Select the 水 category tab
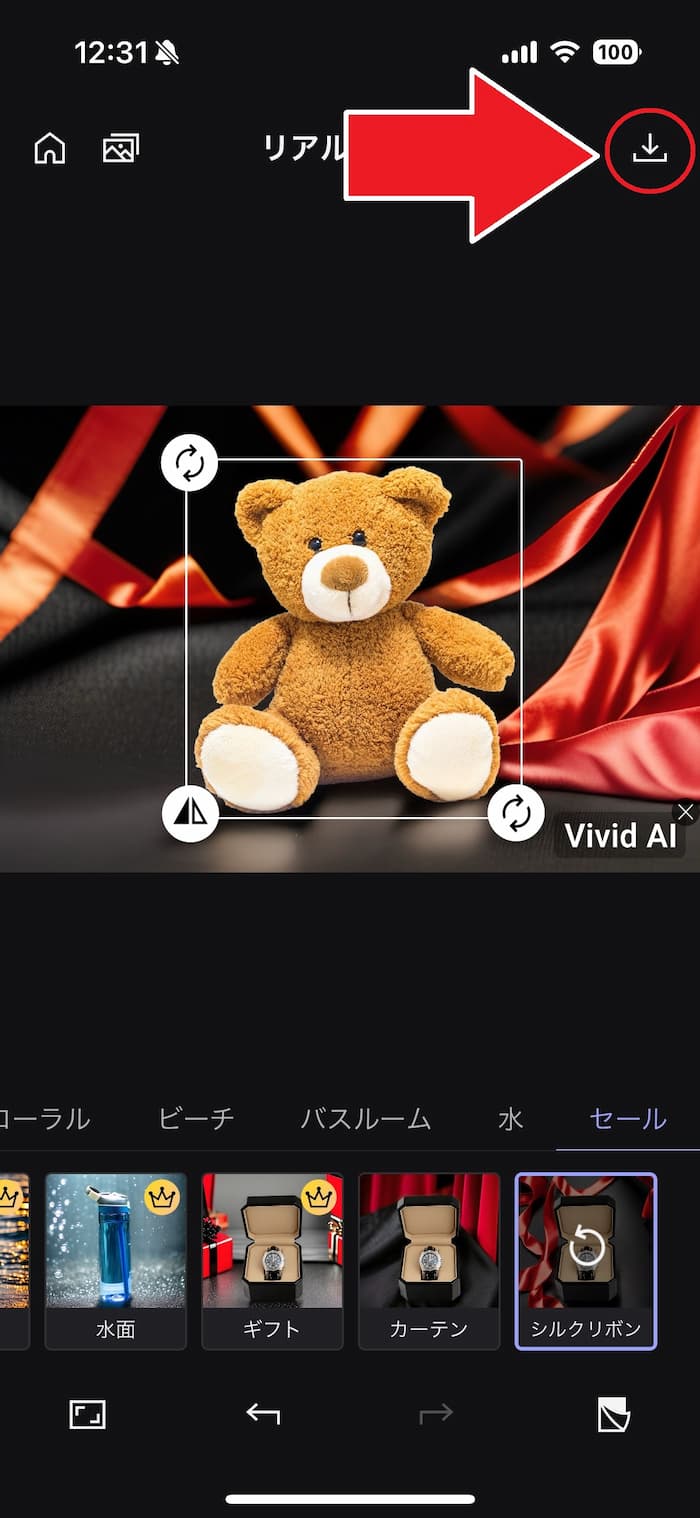This screenshot has width=700, height=1518. (510, 1118)
